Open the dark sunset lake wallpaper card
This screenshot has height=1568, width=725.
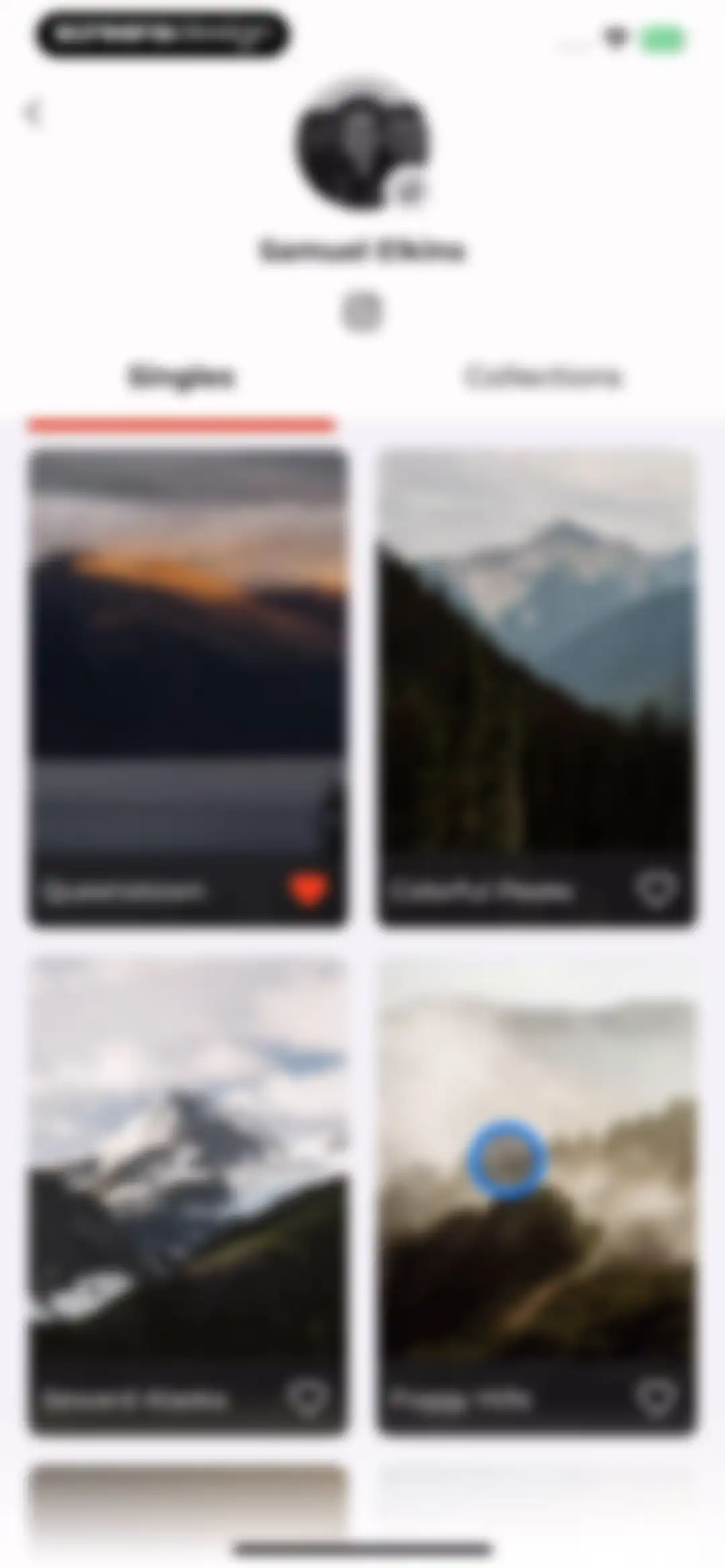point(188,688)
